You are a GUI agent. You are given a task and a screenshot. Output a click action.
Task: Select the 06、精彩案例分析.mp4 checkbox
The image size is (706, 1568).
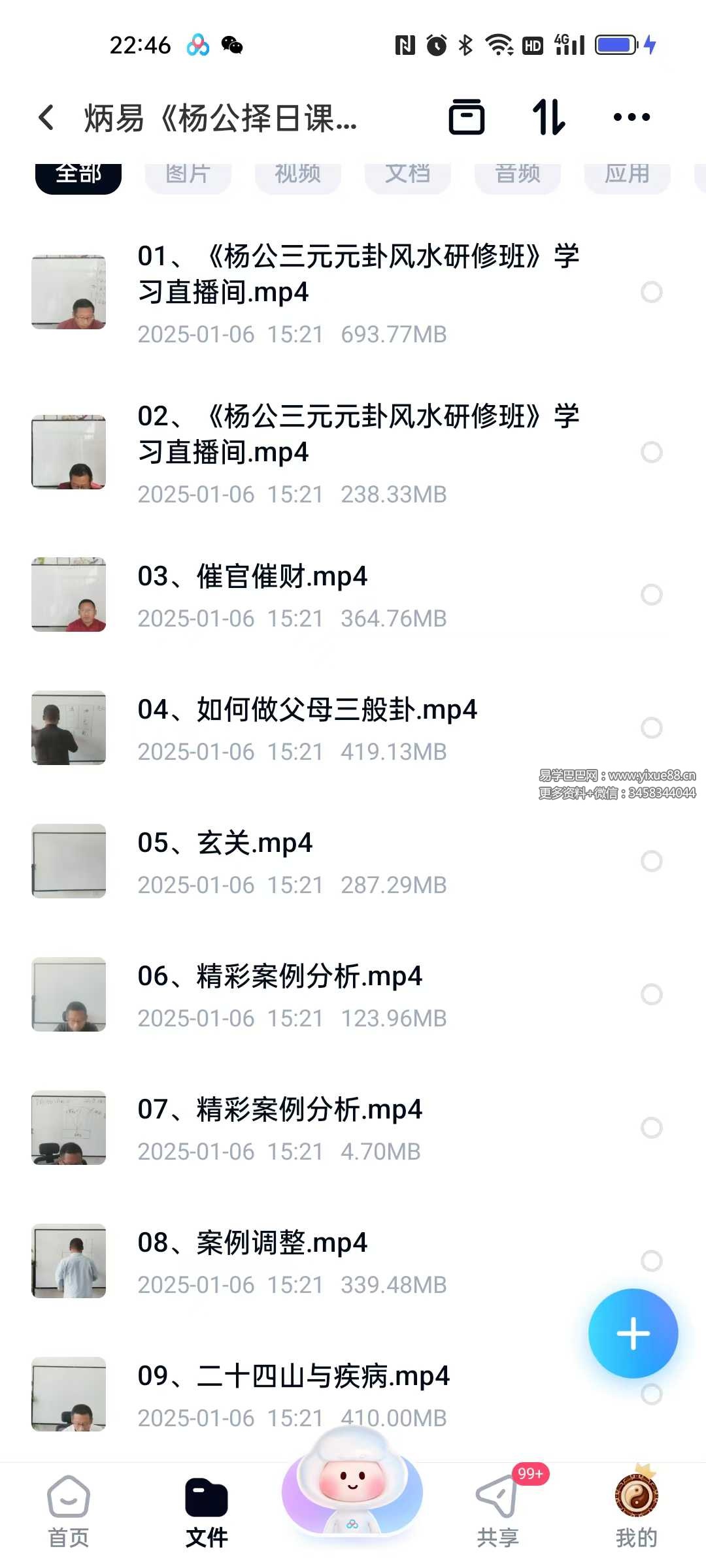651,994
